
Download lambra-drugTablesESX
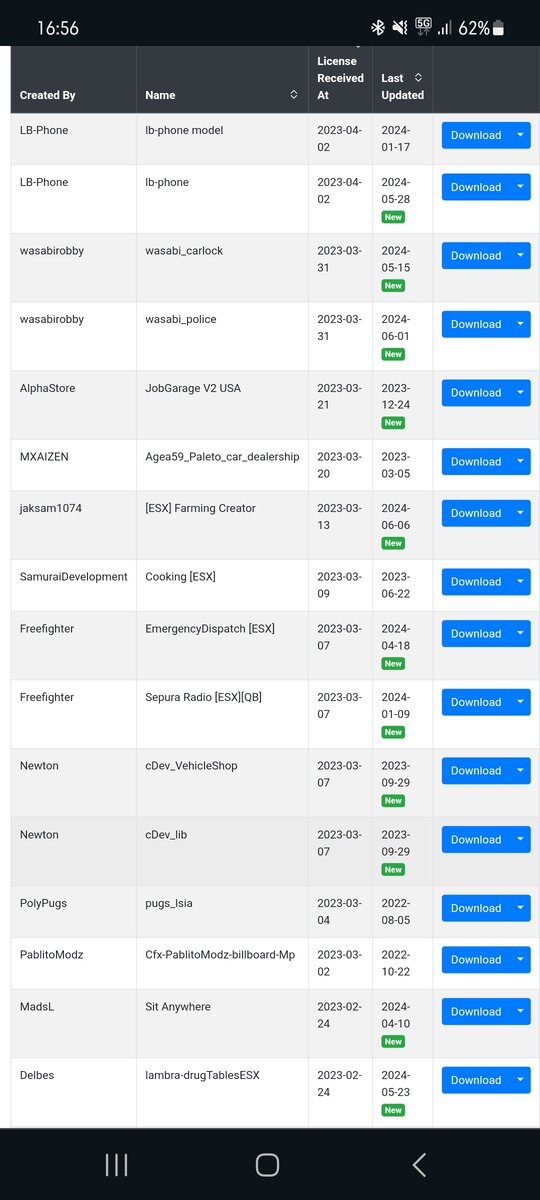pos(476,1080)
